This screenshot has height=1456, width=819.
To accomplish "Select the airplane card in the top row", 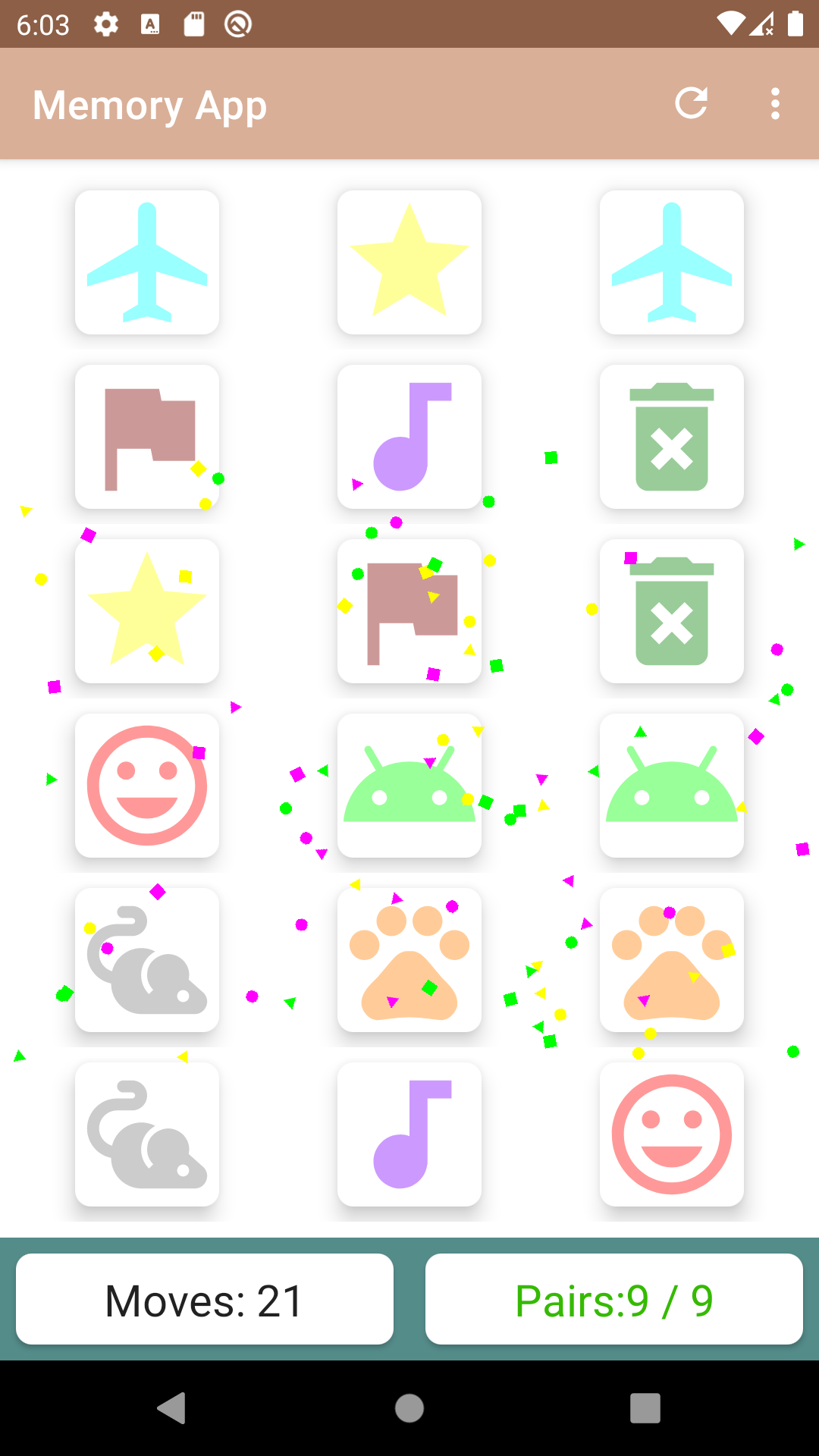I will [x=147, y=262].
